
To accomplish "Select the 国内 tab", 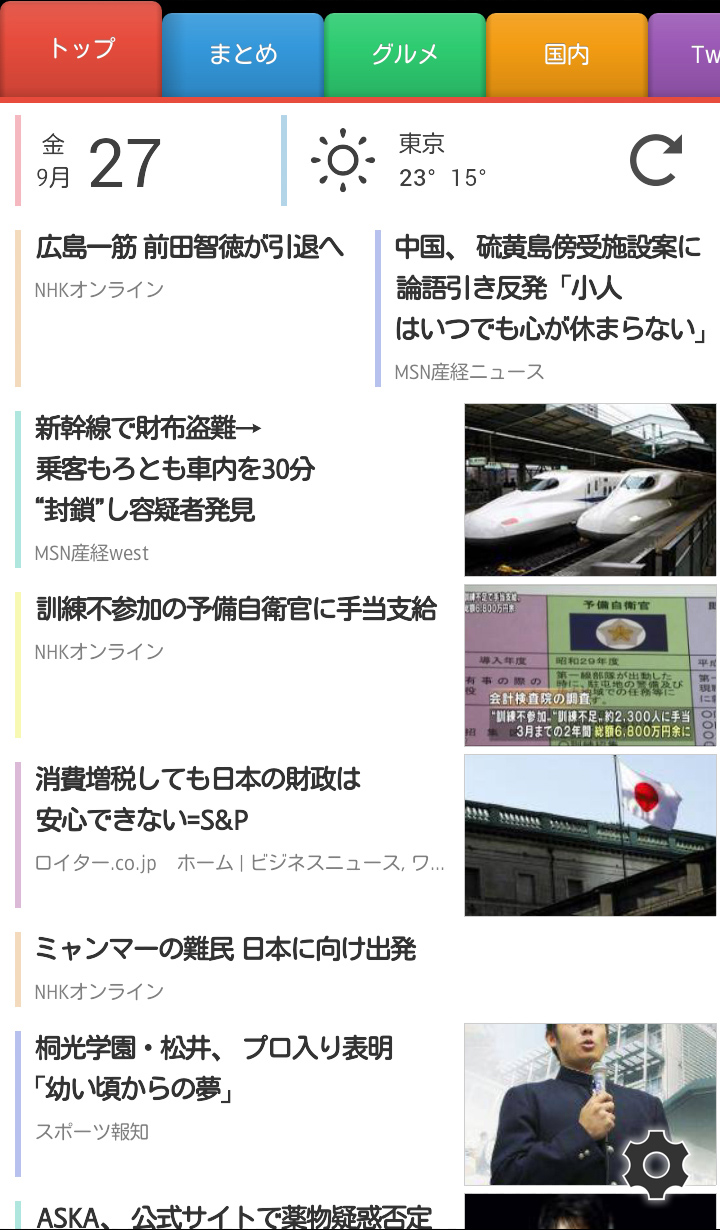I will tap(567, 54).
